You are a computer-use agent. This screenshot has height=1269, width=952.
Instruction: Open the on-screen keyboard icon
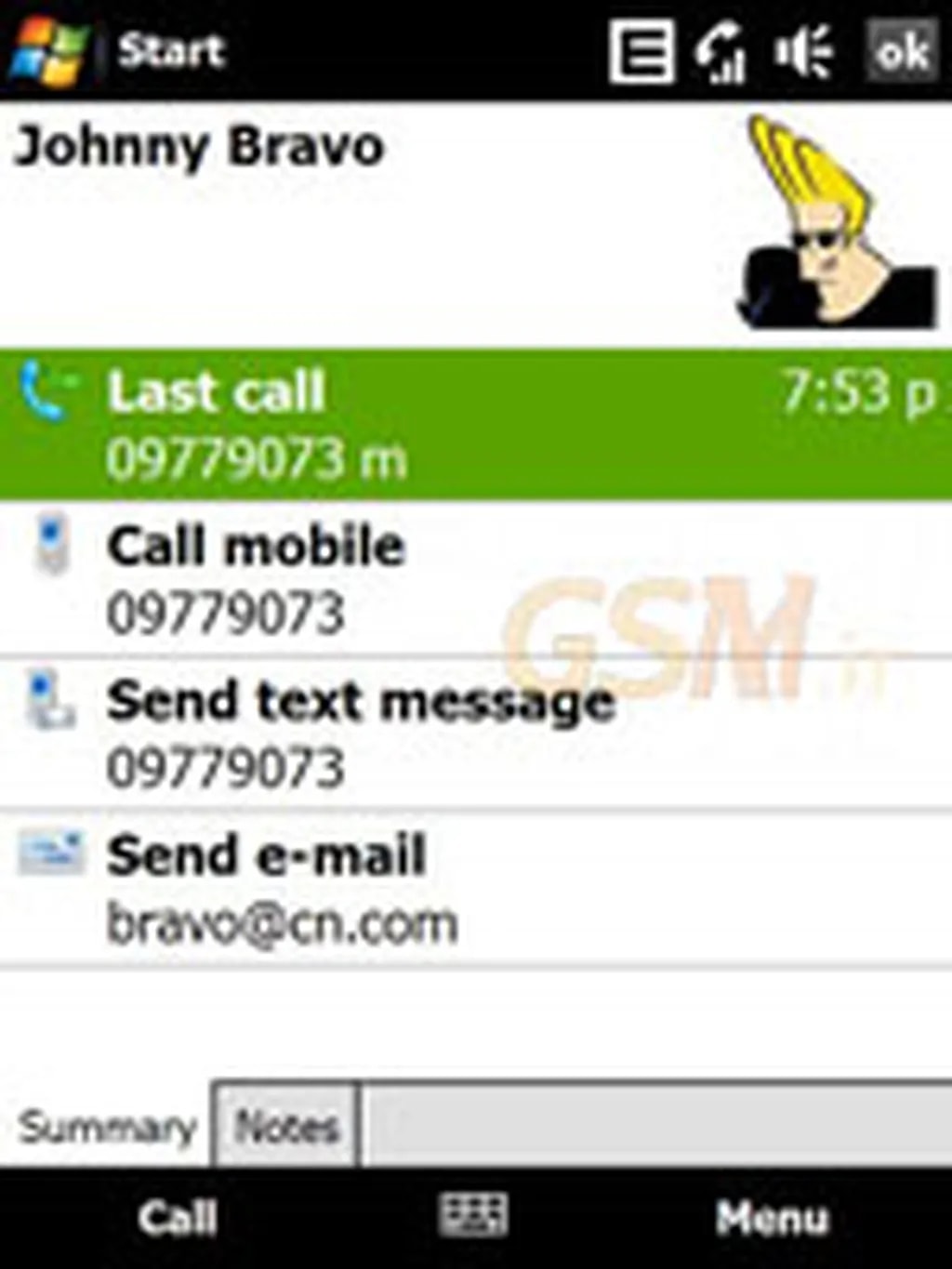pos(473,1215)
